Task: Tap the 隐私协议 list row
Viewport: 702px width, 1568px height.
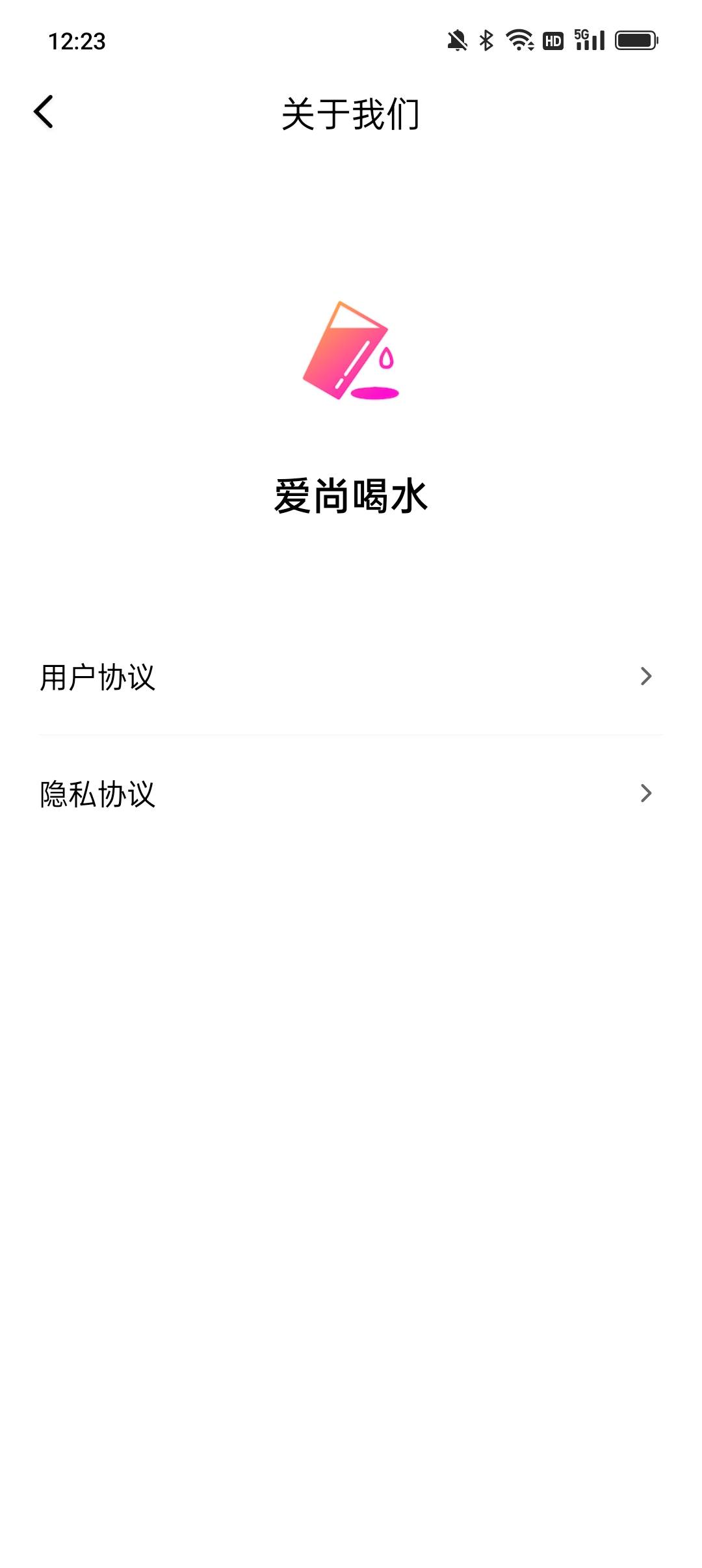Action: pos(351,794)
